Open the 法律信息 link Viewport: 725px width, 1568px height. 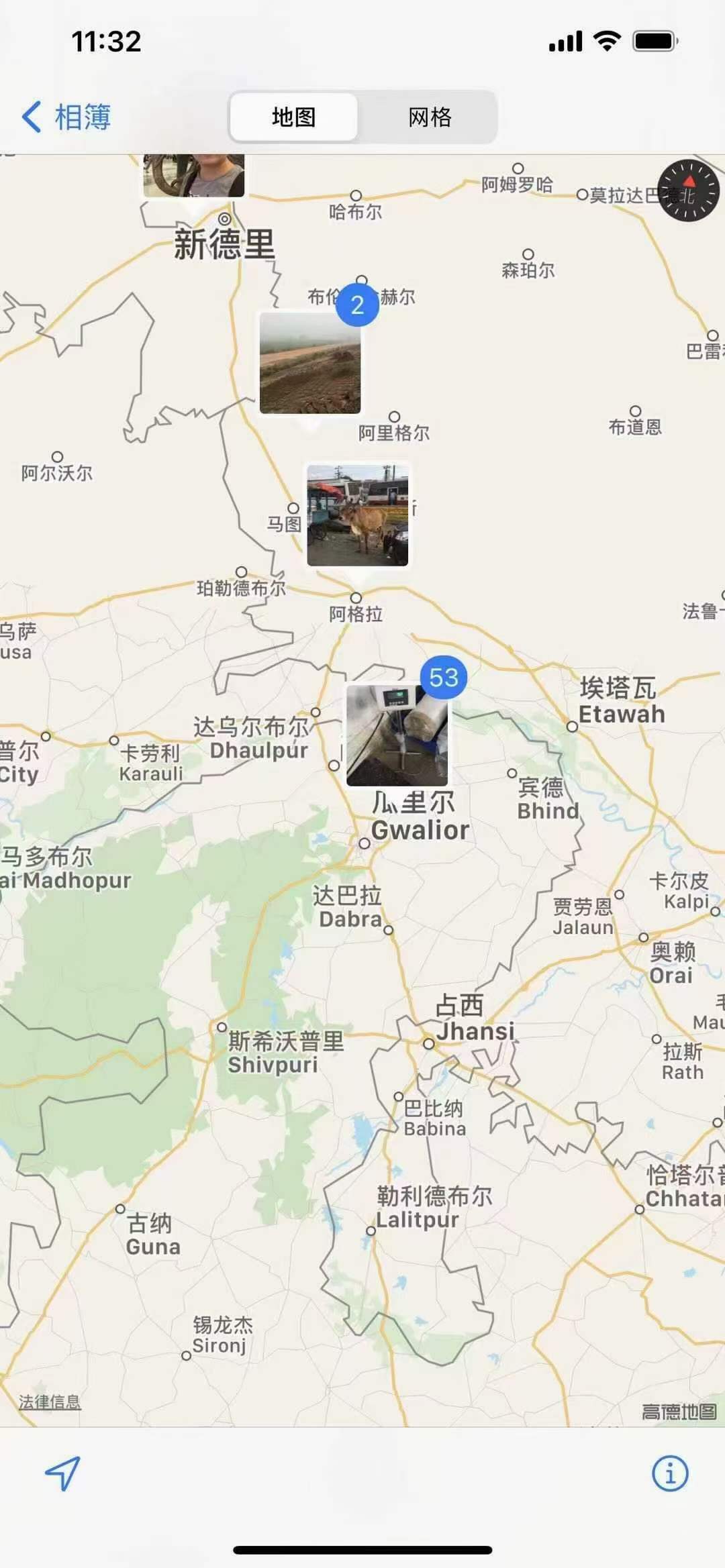[50, 1402]
